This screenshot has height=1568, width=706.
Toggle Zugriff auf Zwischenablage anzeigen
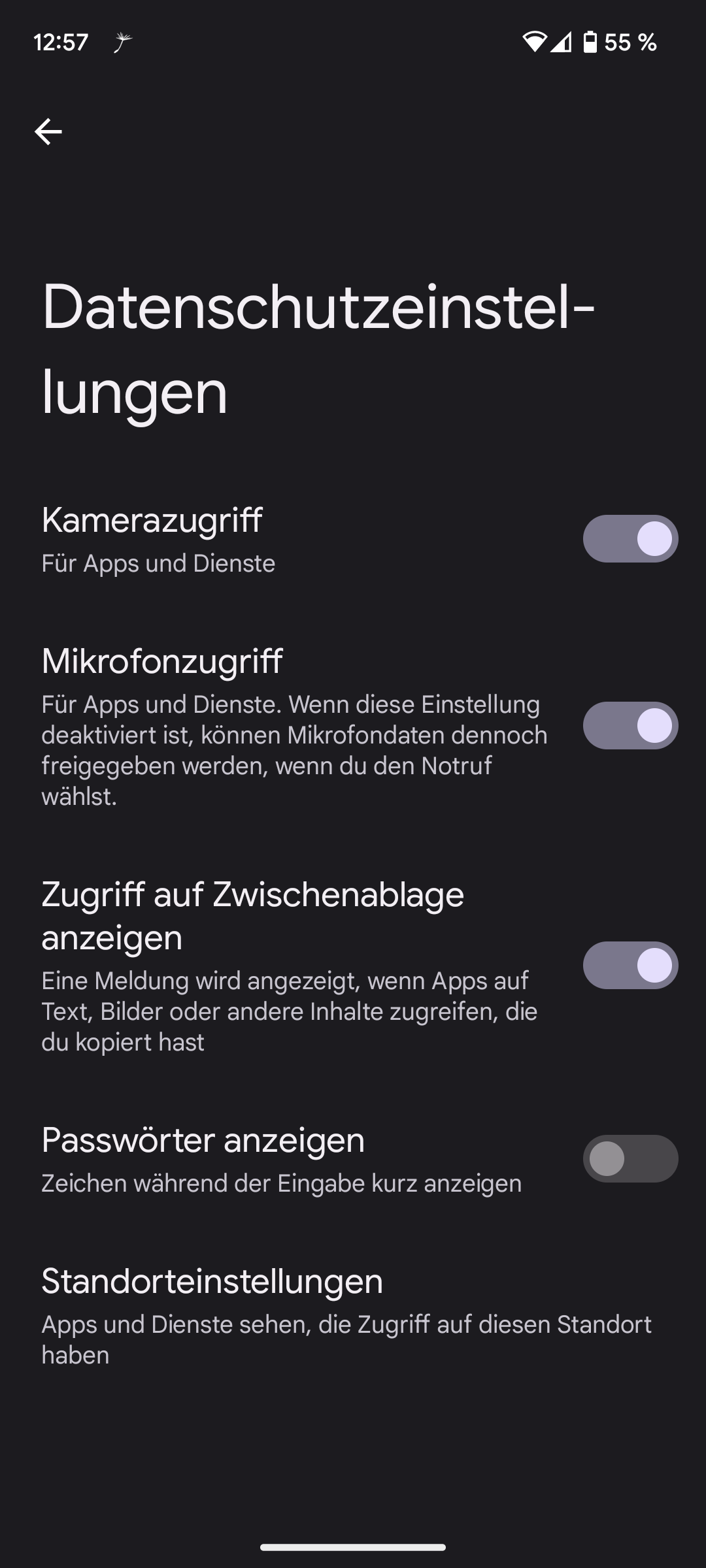(630, 965)
